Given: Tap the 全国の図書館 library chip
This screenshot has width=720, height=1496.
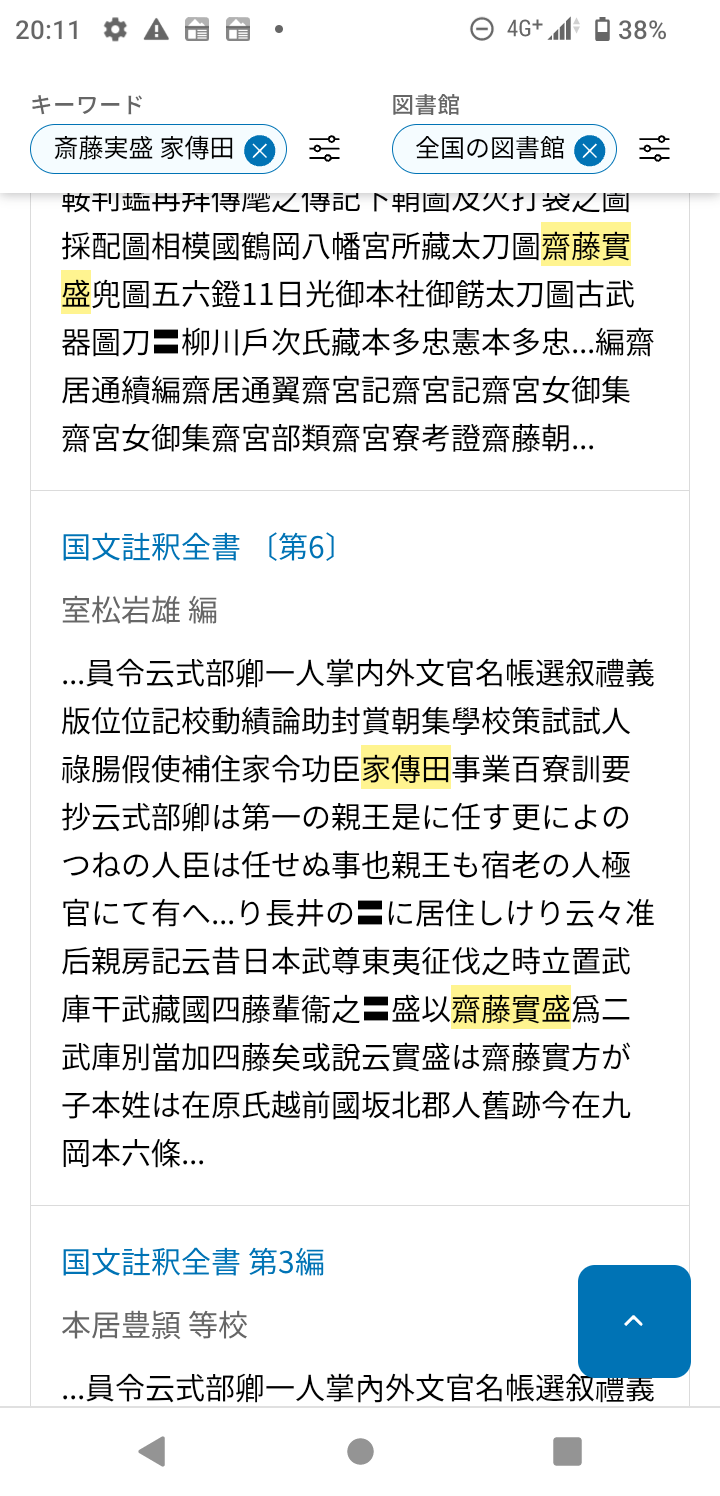Looking at the screenshot, I should (490, 150).
